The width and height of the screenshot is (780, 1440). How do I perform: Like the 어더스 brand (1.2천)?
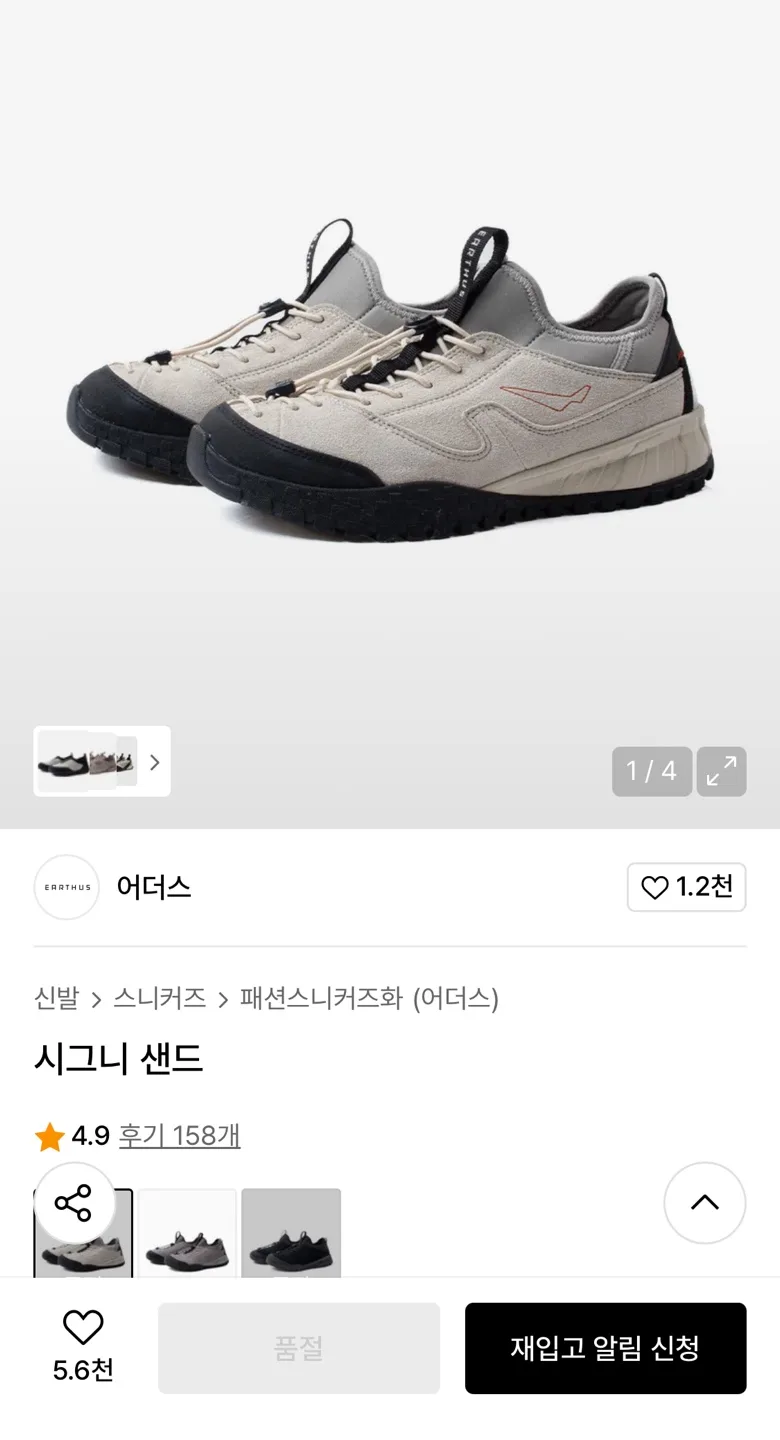(x=686, y=887)
